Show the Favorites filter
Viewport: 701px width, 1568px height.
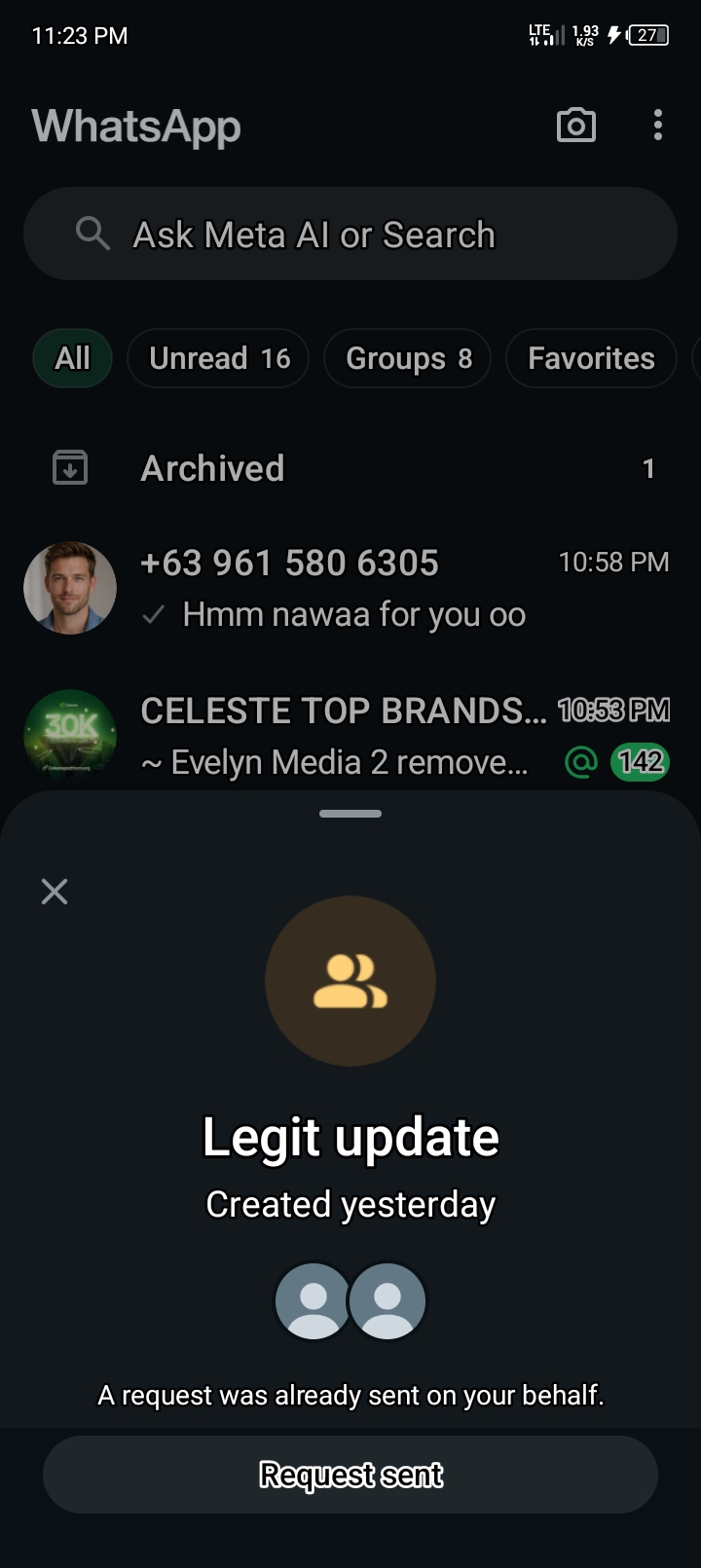click(x=590, y=358)
